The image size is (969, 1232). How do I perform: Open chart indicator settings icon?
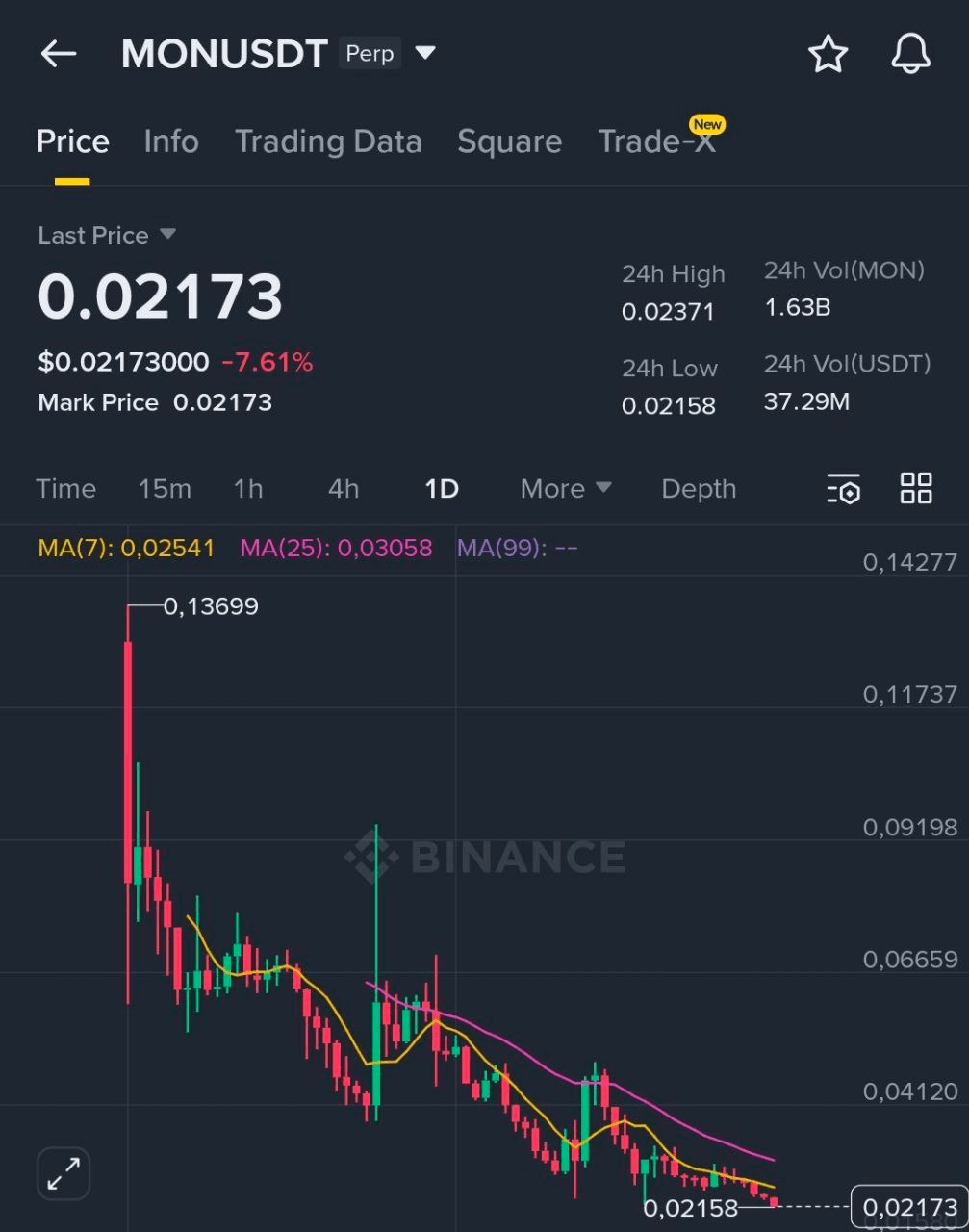click(x=843, y=489)
